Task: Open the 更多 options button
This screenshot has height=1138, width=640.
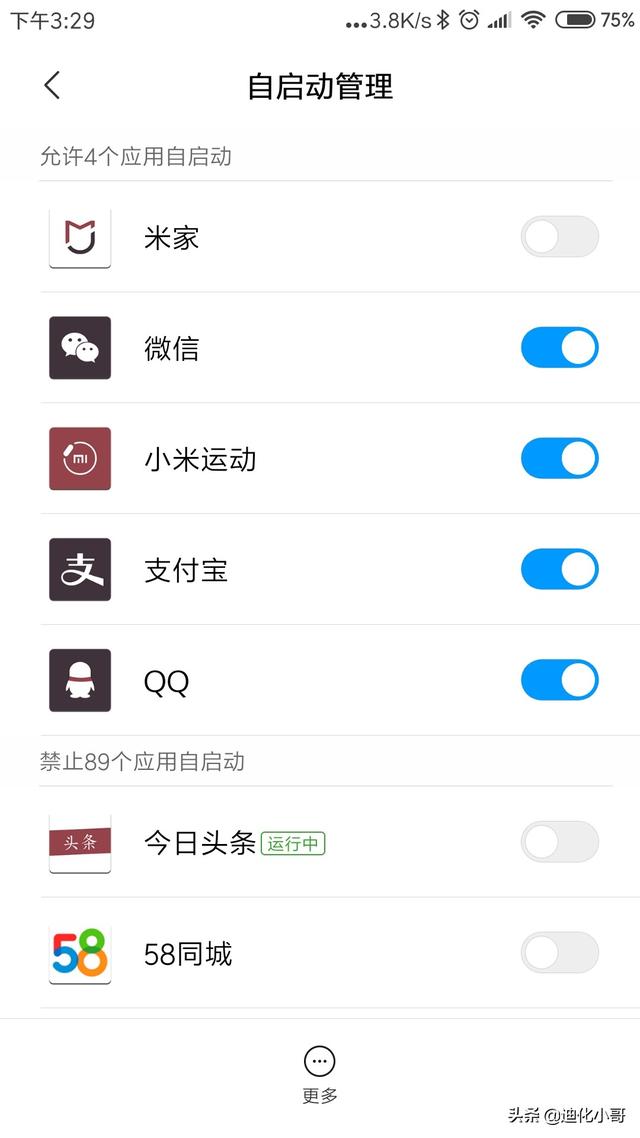Action: pyautogui.click(x=320, y=1072)
